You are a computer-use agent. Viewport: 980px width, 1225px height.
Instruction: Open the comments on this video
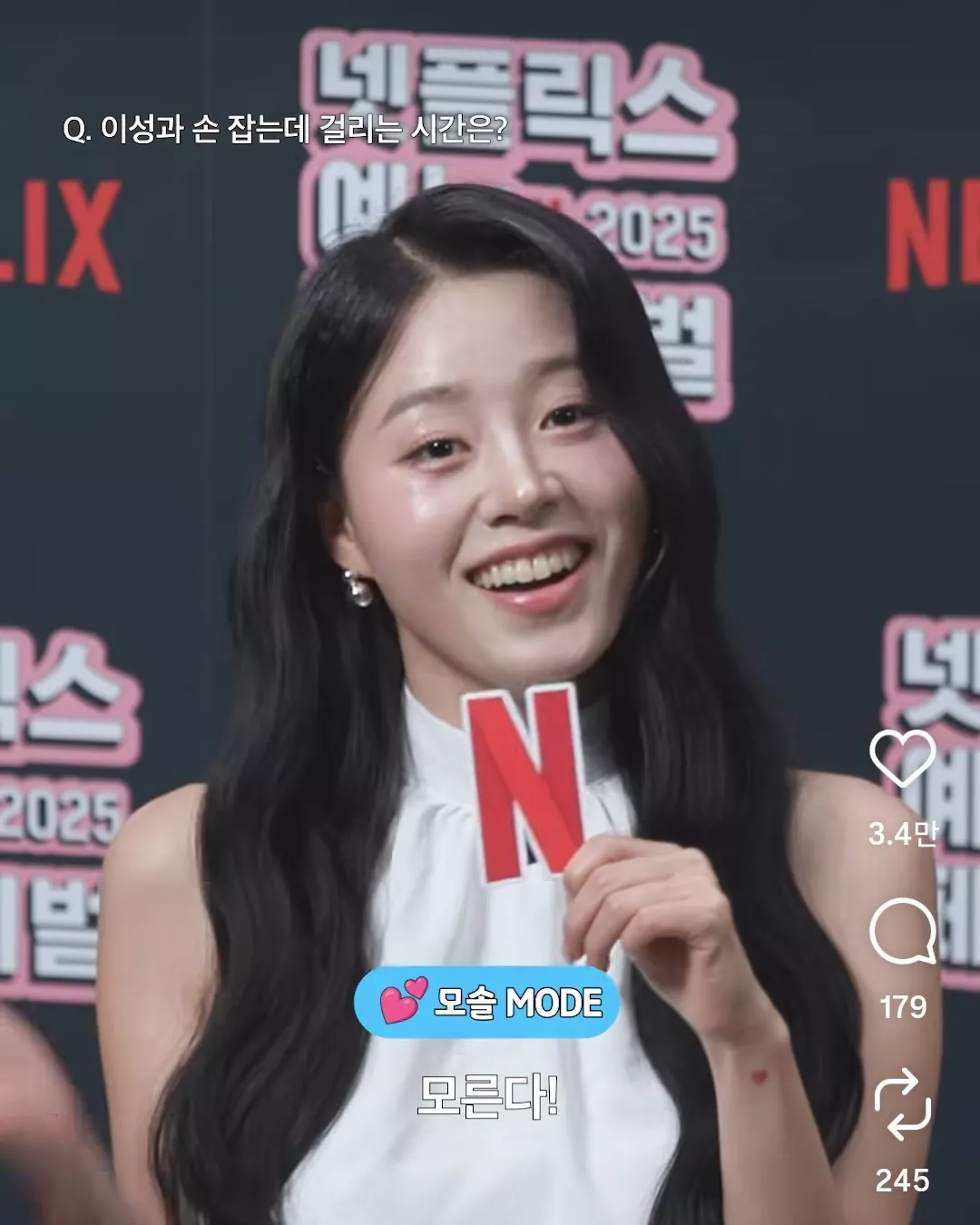tap(902, 932)
